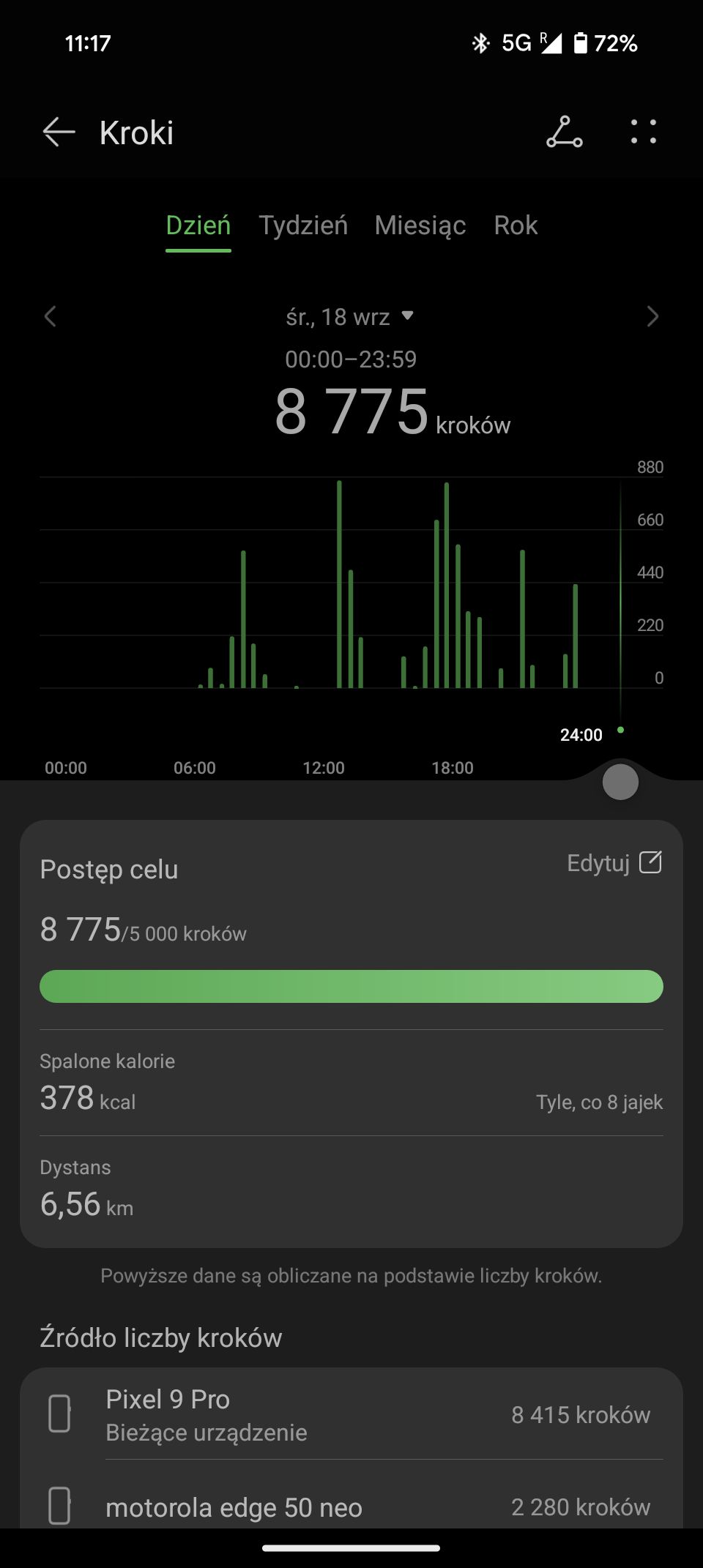Open the Pixel 9 Pro step source
This screenshot has width=703, height=1568.
[351, 1414]
